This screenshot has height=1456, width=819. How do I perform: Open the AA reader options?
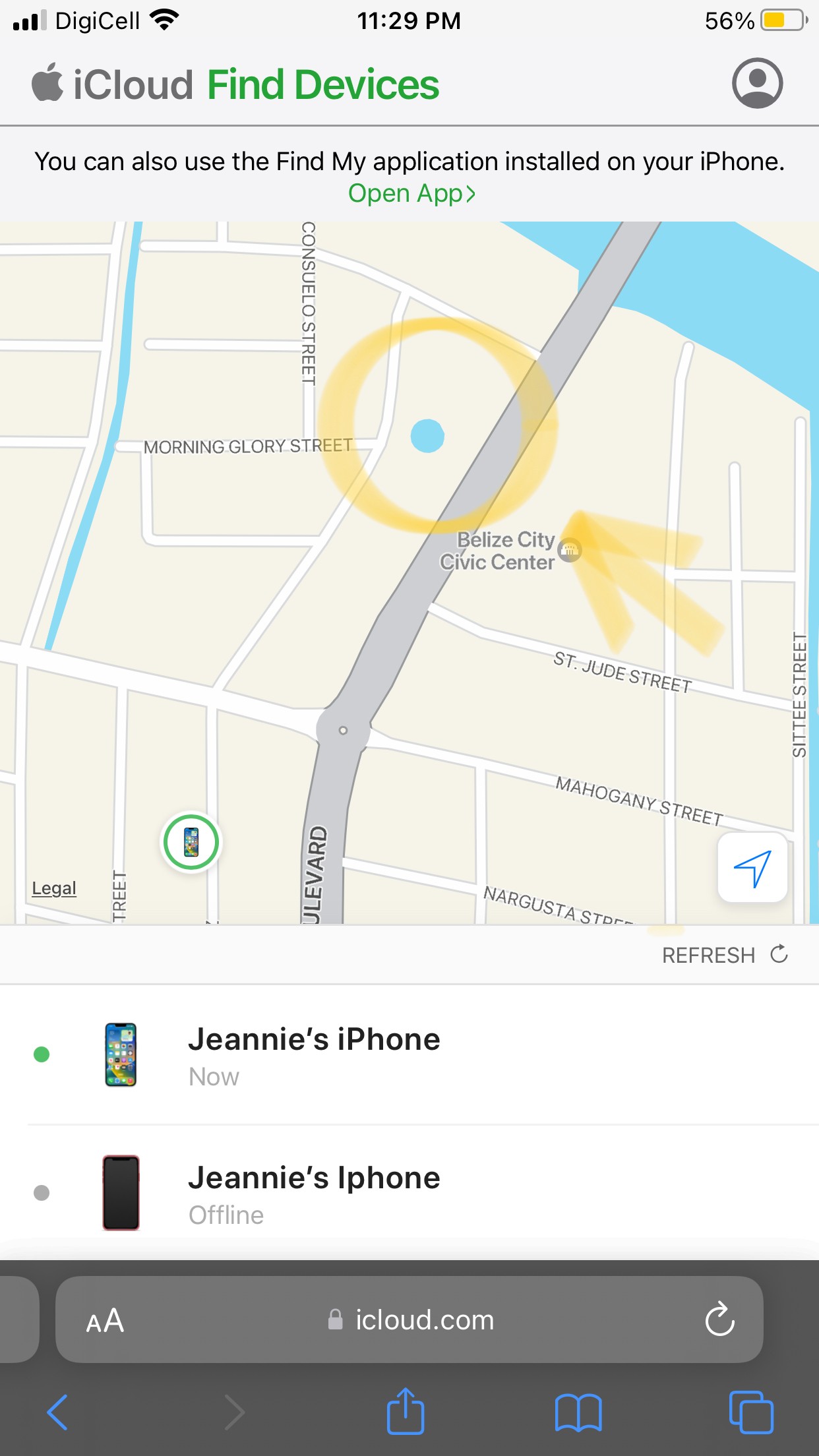(x=106, y=1320)
